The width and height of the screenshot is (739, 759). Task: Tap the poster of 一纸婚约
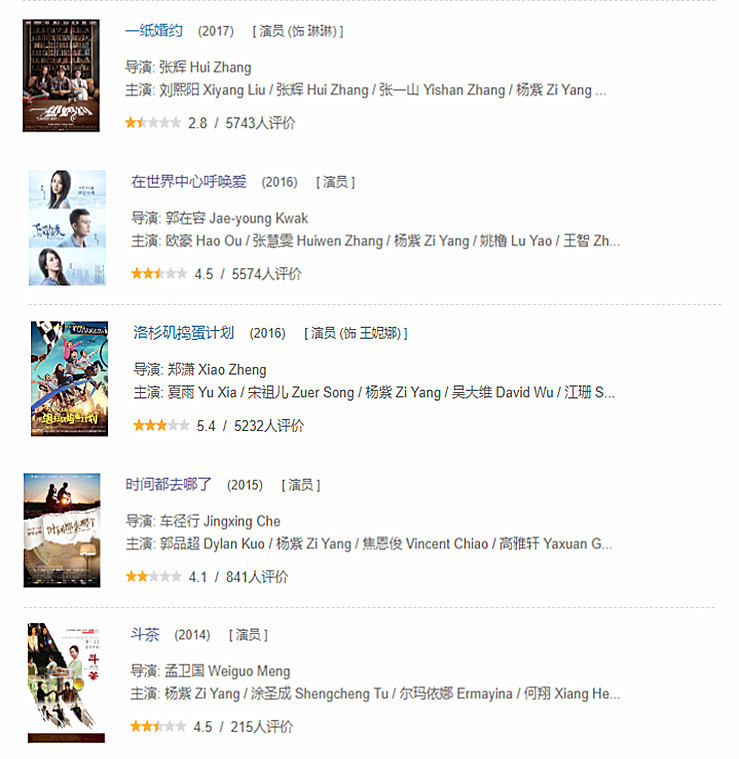[x=61, y=76]
